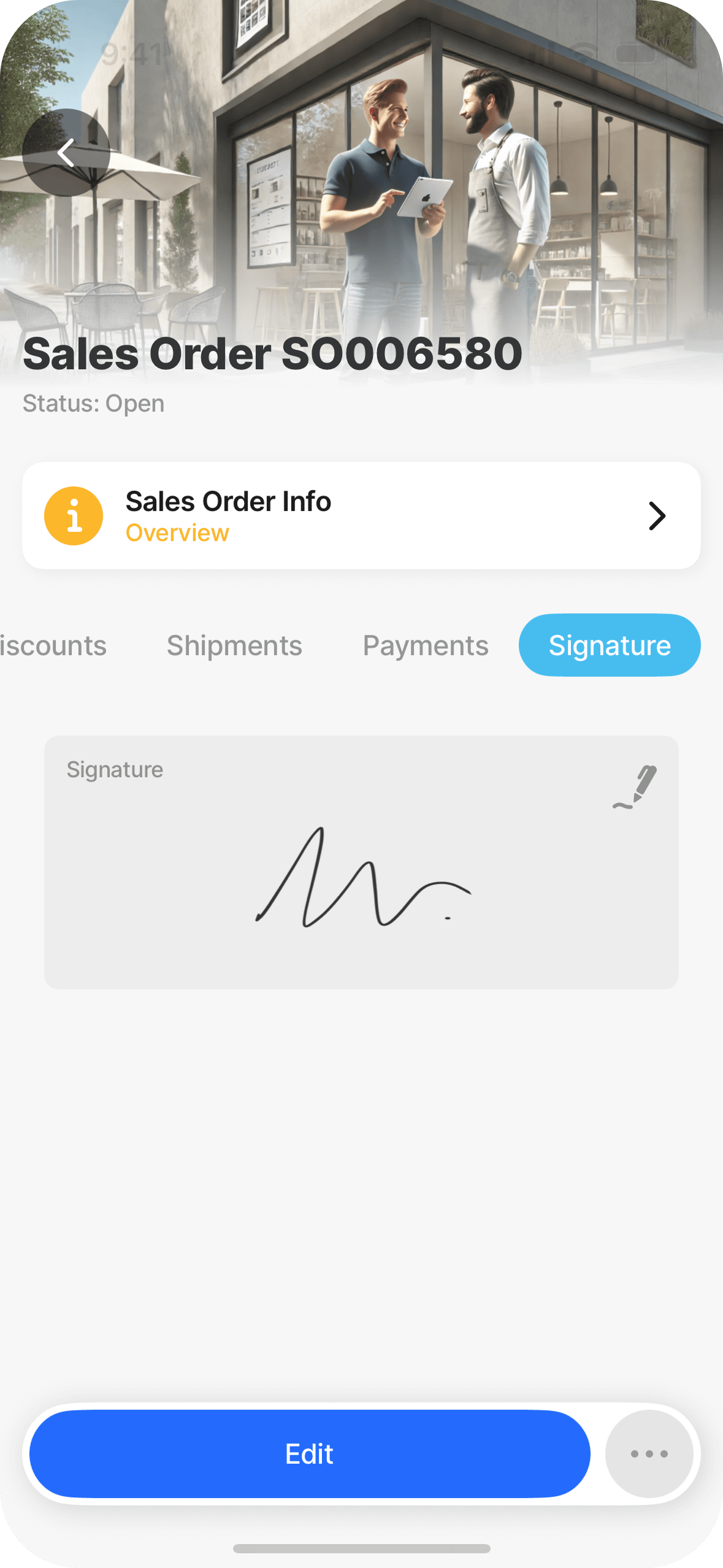Image resolution: width=723 pixels, height=1568 pixels.
Task: Open the three-dot more options menu
Action: 649,1454
